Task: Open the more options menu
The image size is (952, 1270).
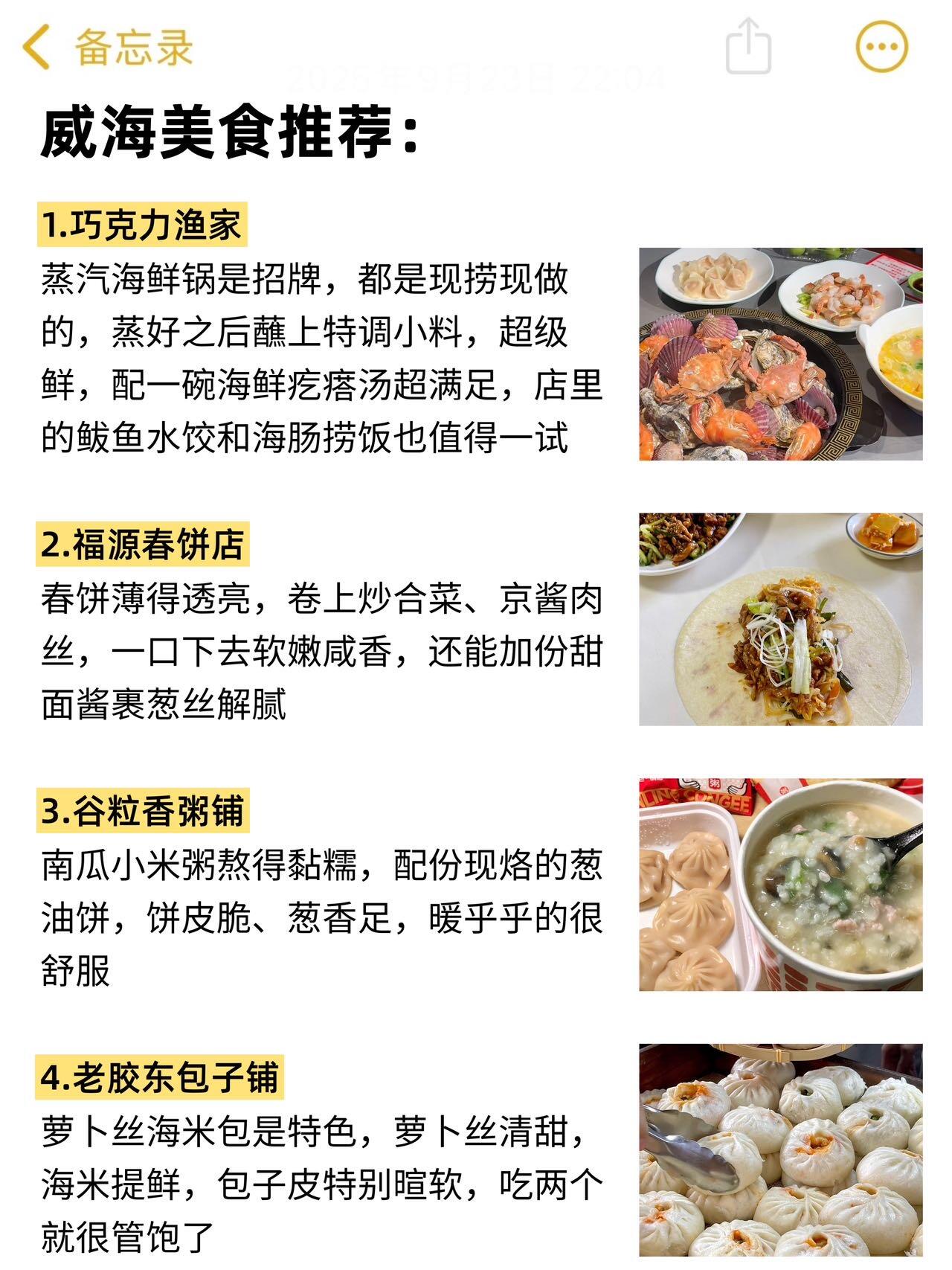Action: 881,47
